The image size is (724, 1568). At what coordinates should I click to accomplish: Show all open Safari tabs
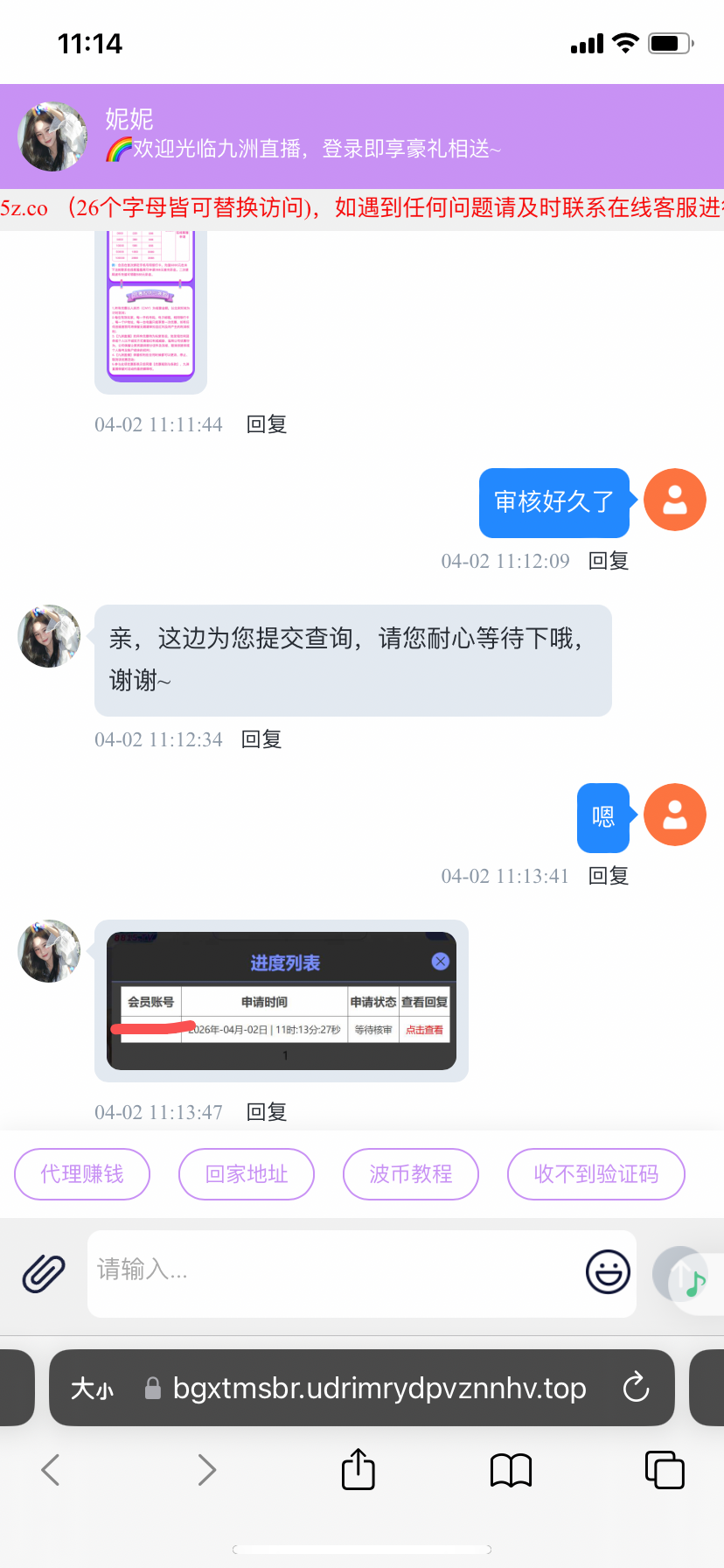tap(665, 1470)
